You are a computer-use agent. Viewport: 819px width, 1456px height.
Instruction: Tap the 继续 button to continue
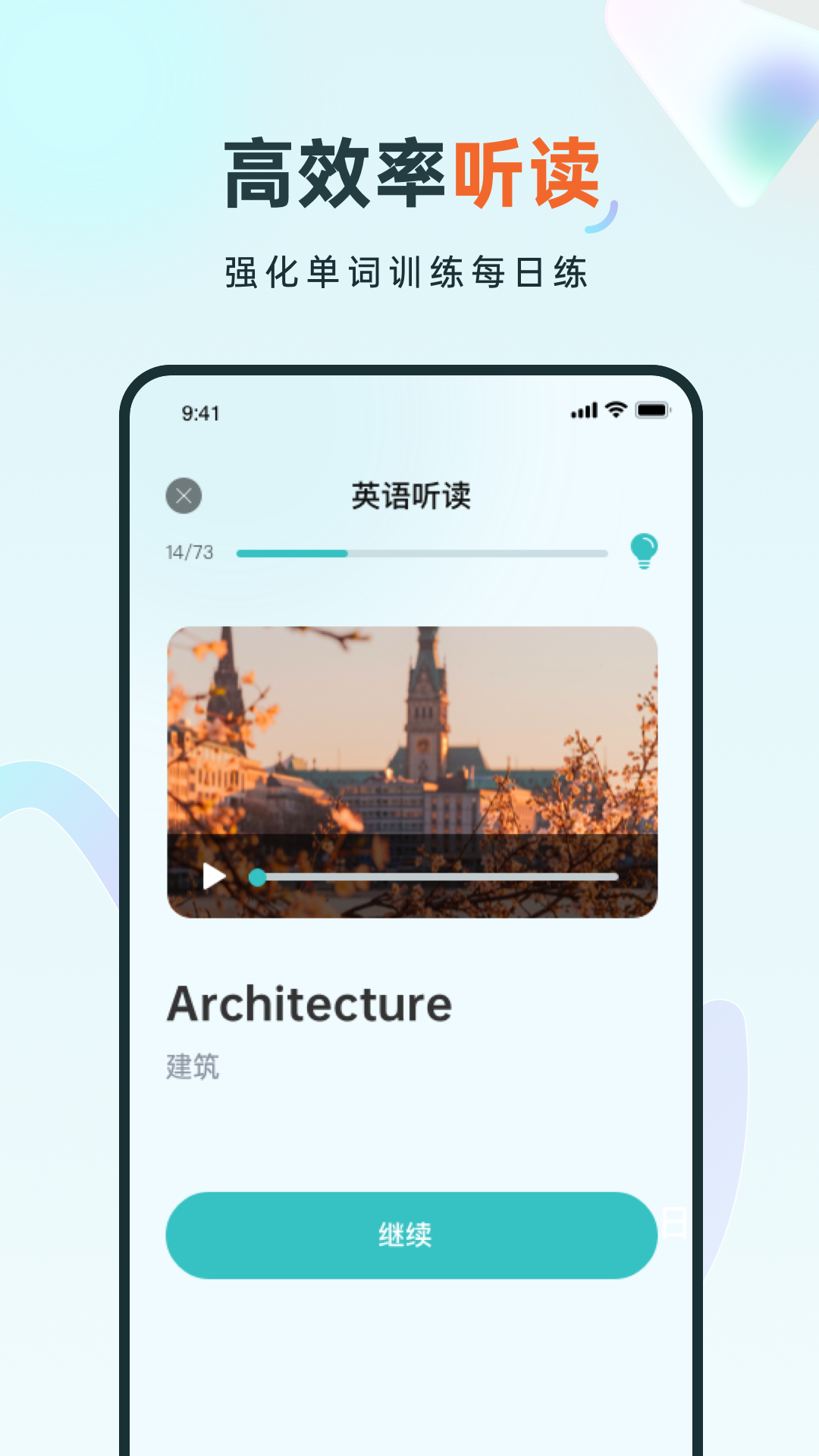(x=409, y=1234)
